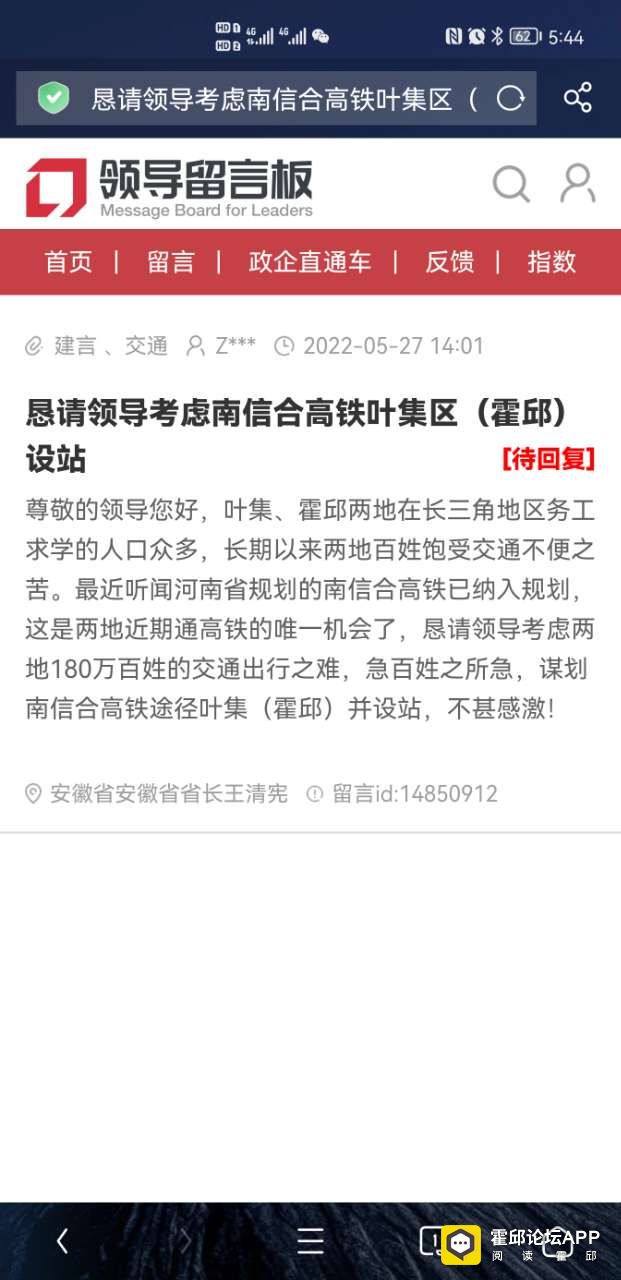Go back with the browser back arrow
This screenshot has width=621, height=1280.
(62, 1241)
